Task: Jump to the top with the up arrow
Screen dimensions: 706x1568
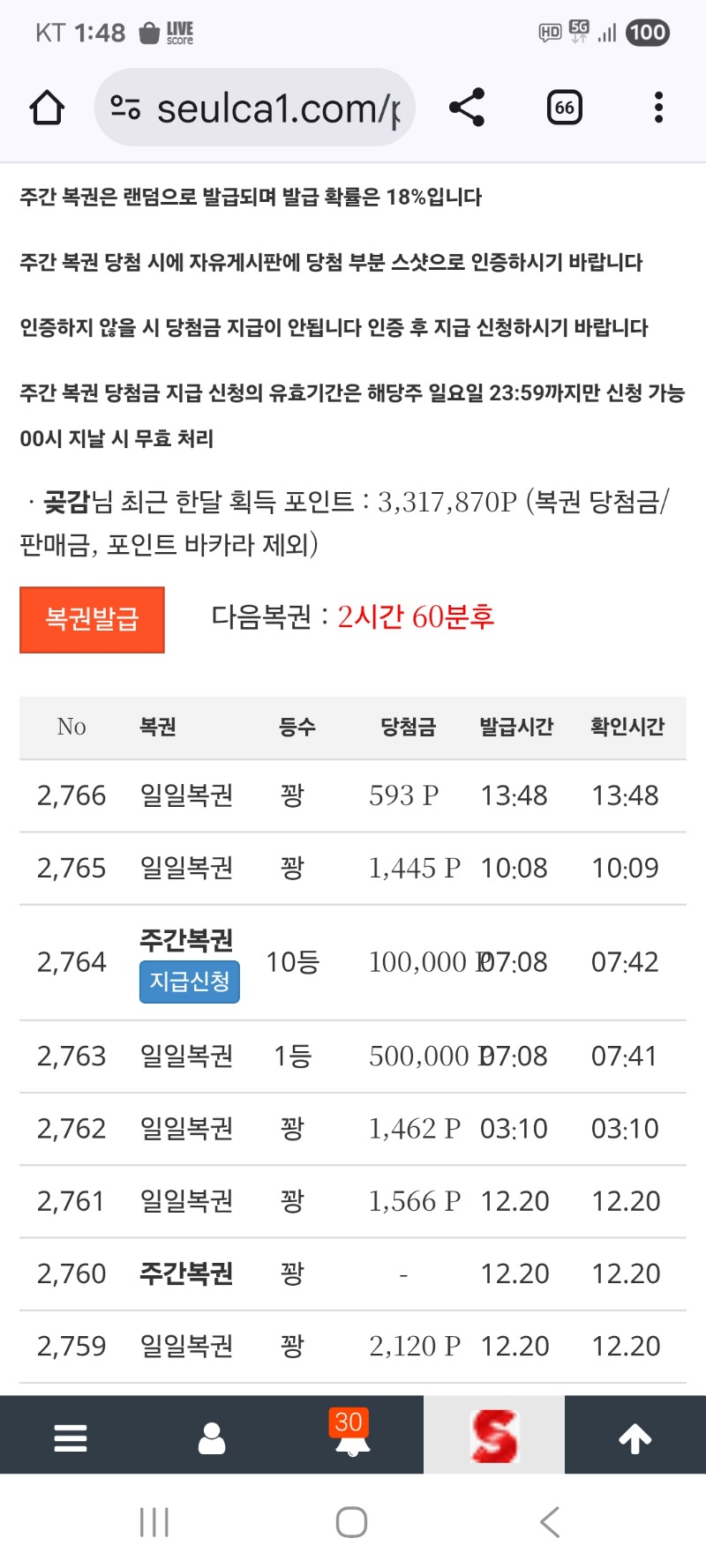Action: [x=635, y=1437]
